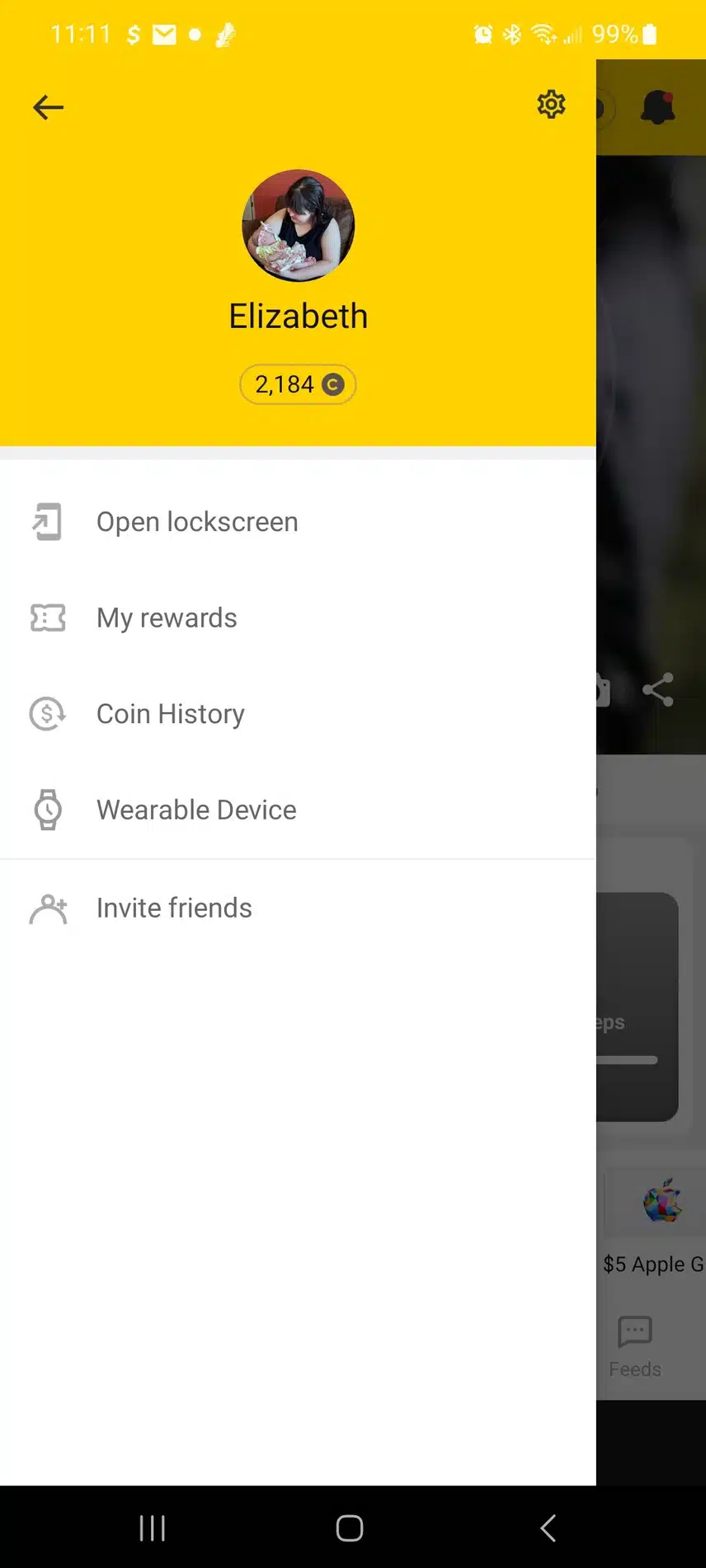Open the recent apps overview
706x1568 pixels.
[x=153, y=1528]
